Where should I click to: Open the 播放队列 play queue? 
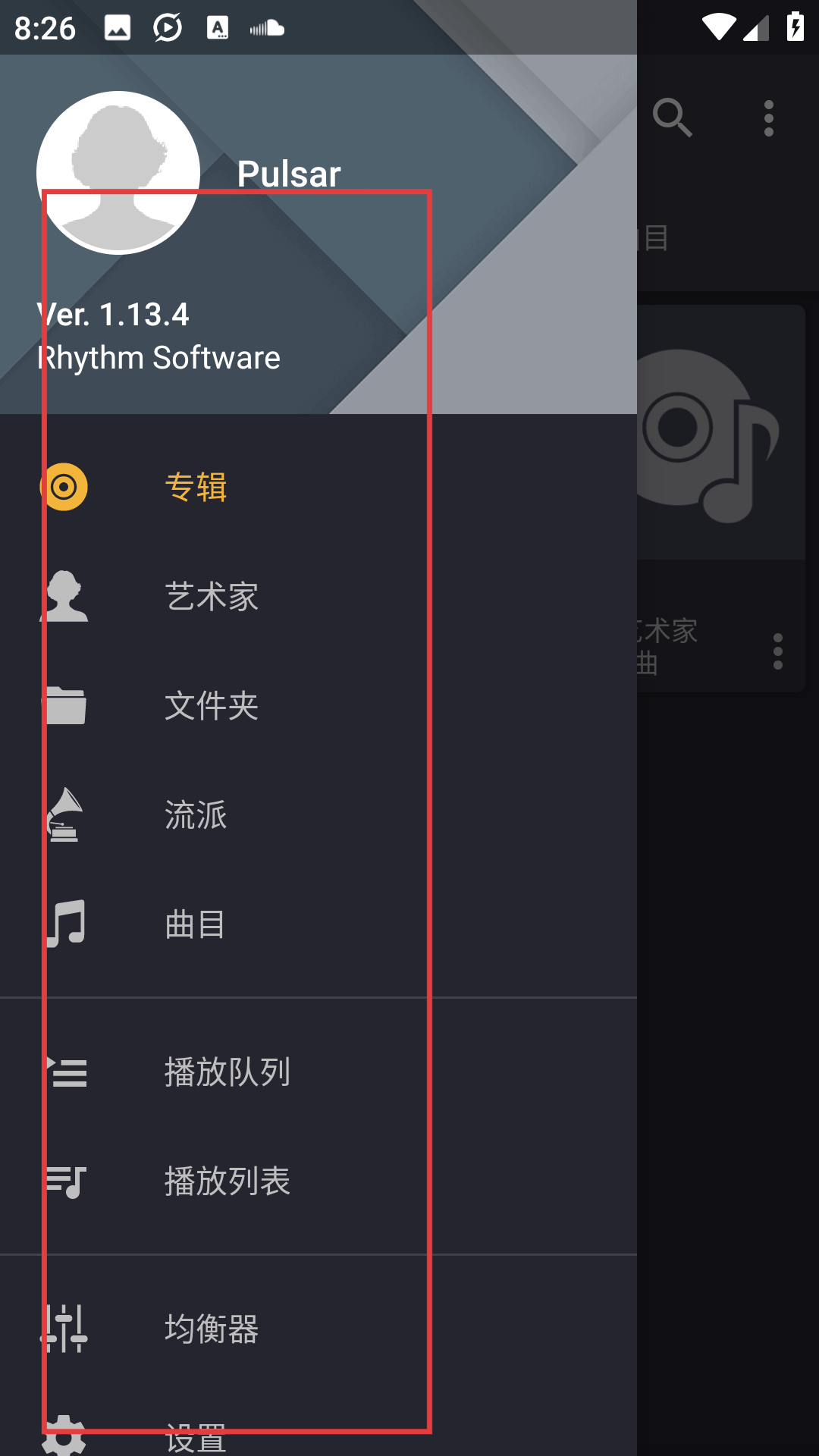click(x=227, y=1072)
